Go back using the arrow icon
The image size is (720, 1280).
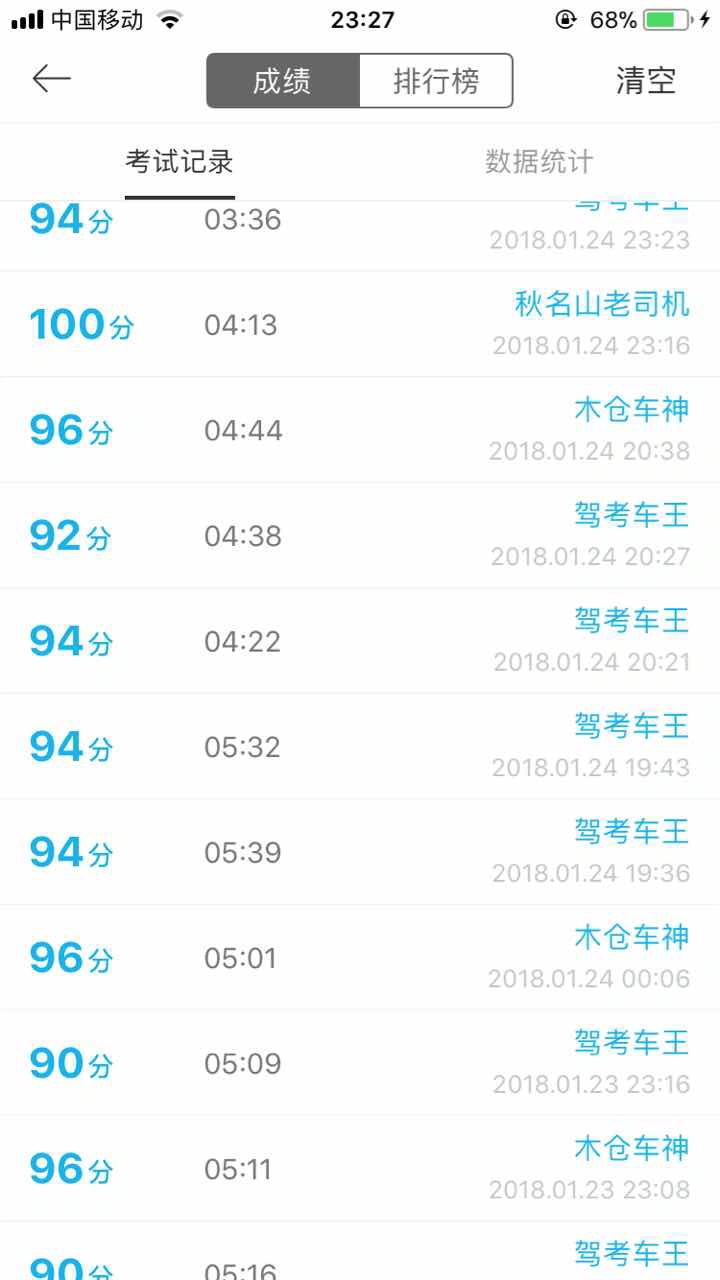(51, 79)
